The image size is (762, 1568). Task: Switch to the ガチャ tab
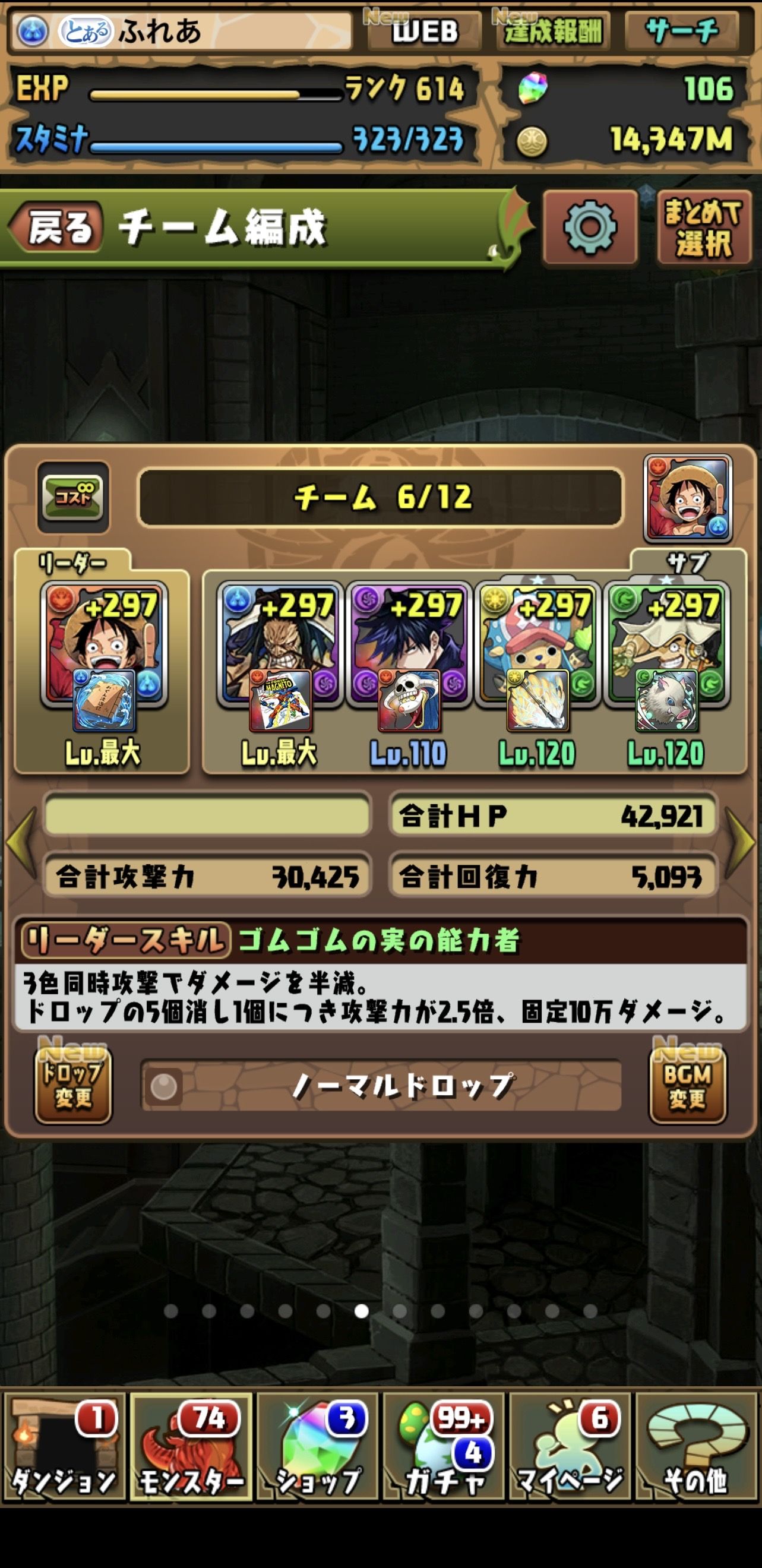click(444, 1446)
